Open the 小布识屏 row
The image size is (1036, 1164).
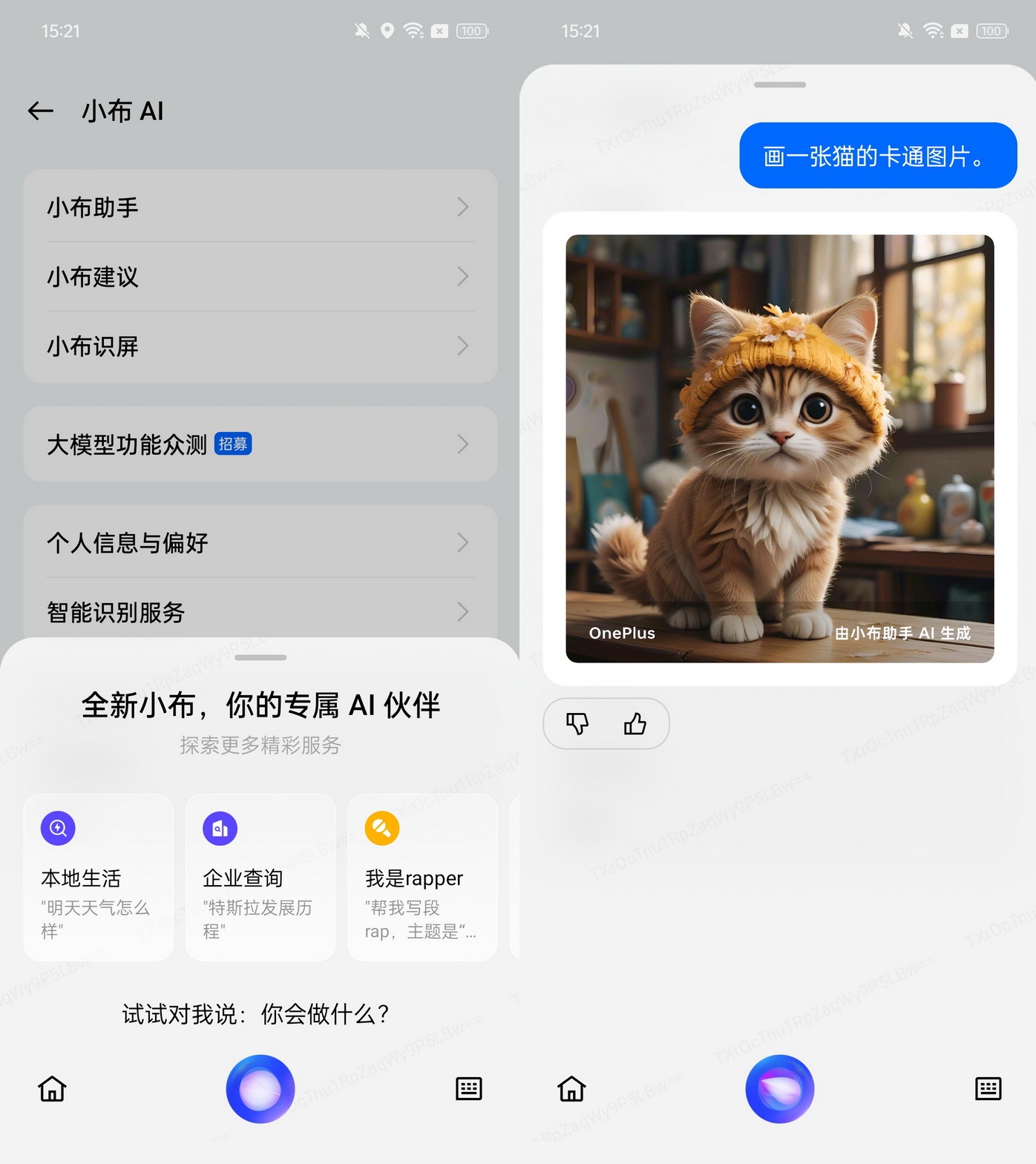click(x=260, y=346)
